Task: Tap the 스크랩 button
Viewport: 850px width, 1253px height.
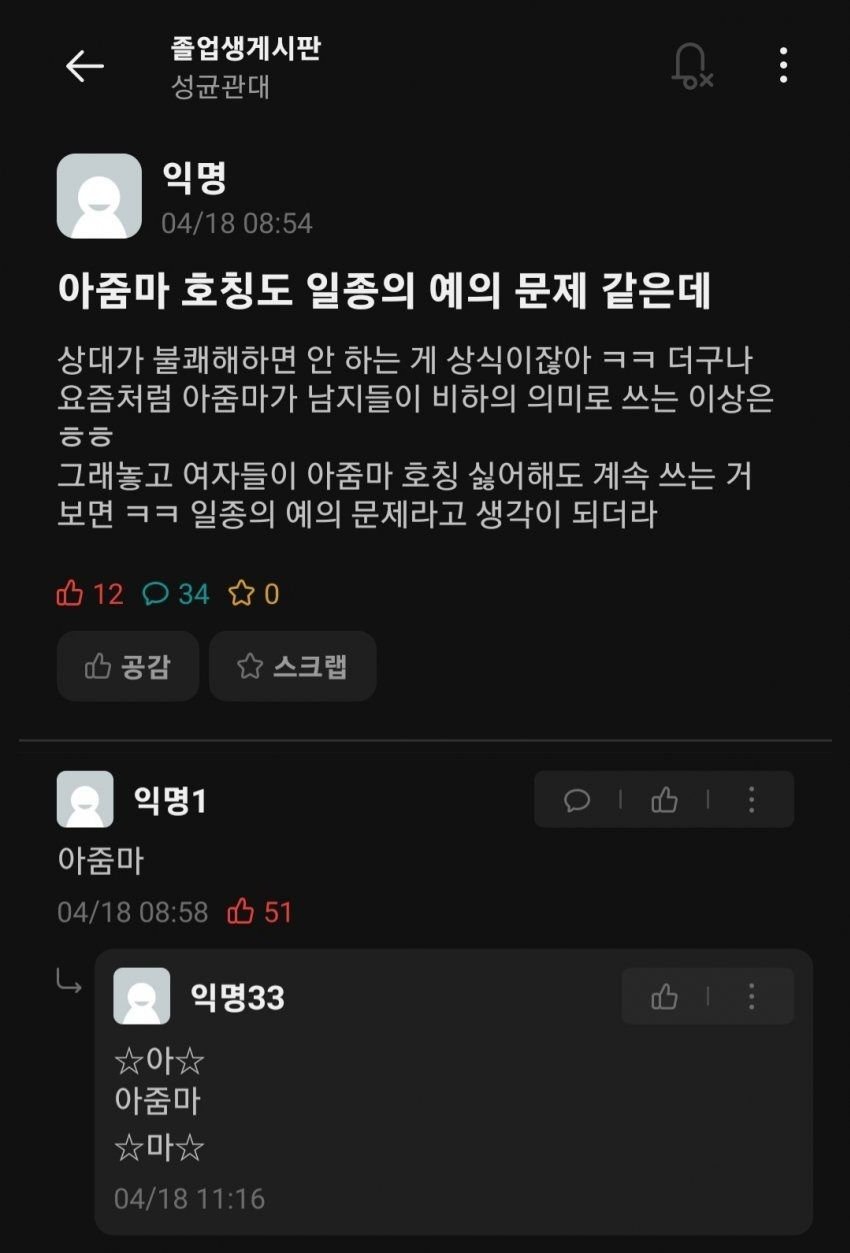Action: pos(292,666)
